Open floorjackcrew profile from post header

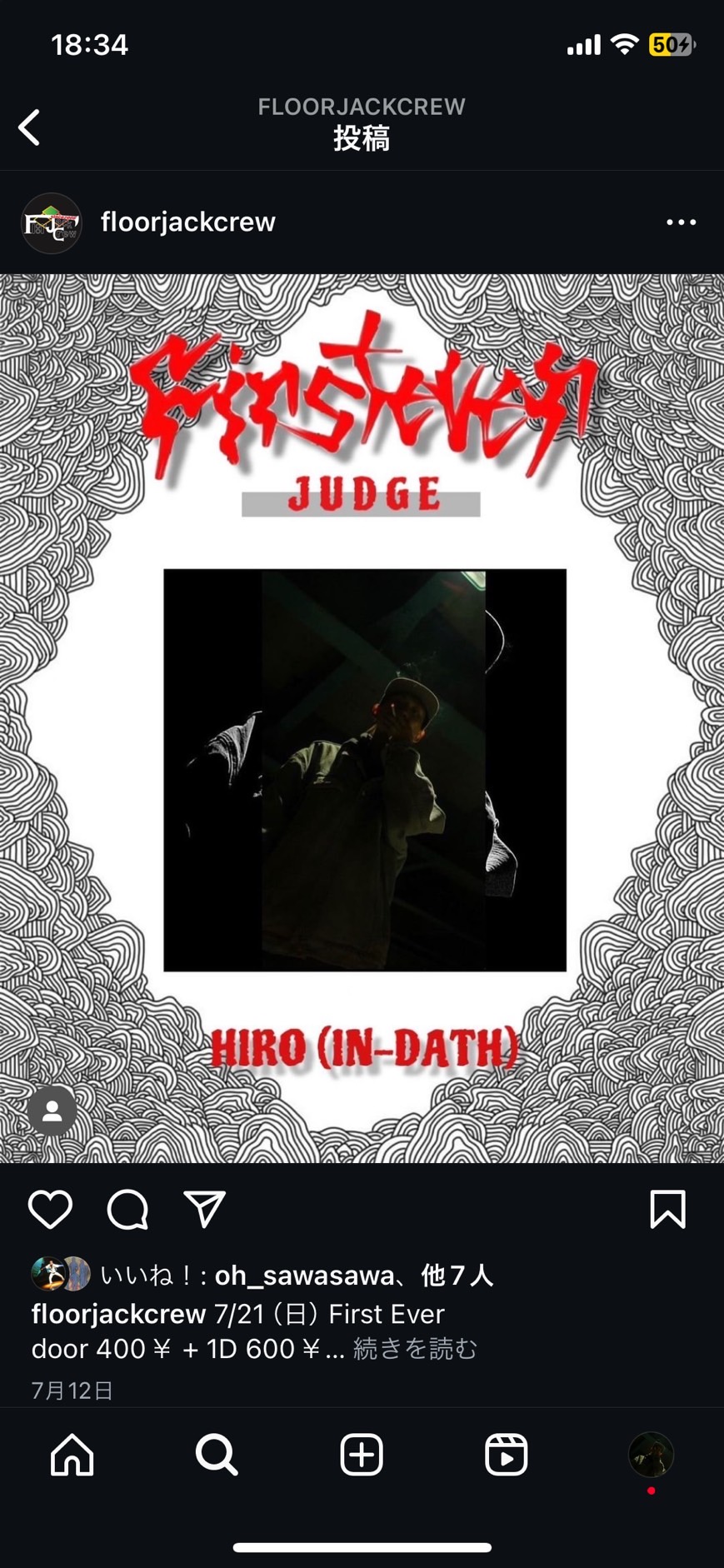[187, 222]
